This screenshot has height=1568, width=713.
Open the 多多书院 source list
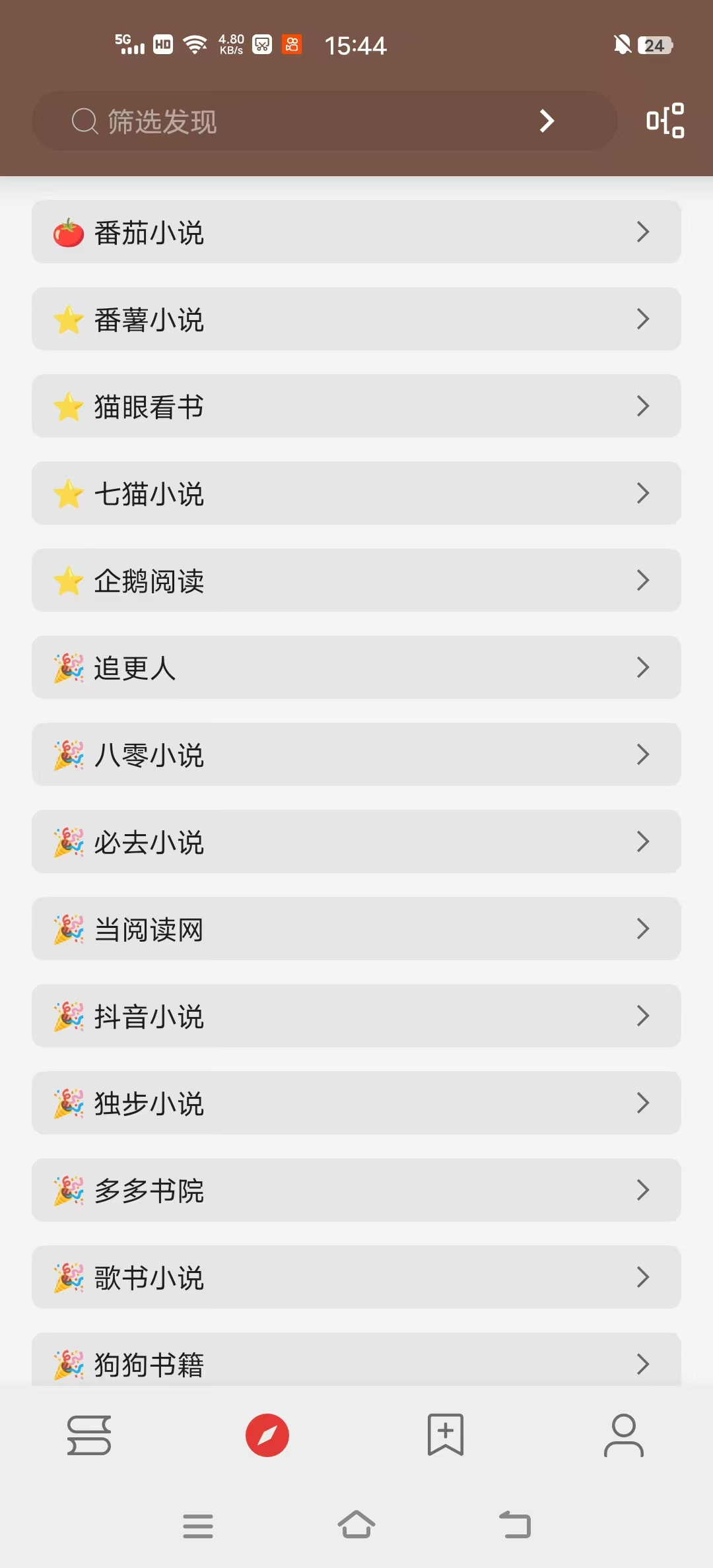coord(356,1190)
